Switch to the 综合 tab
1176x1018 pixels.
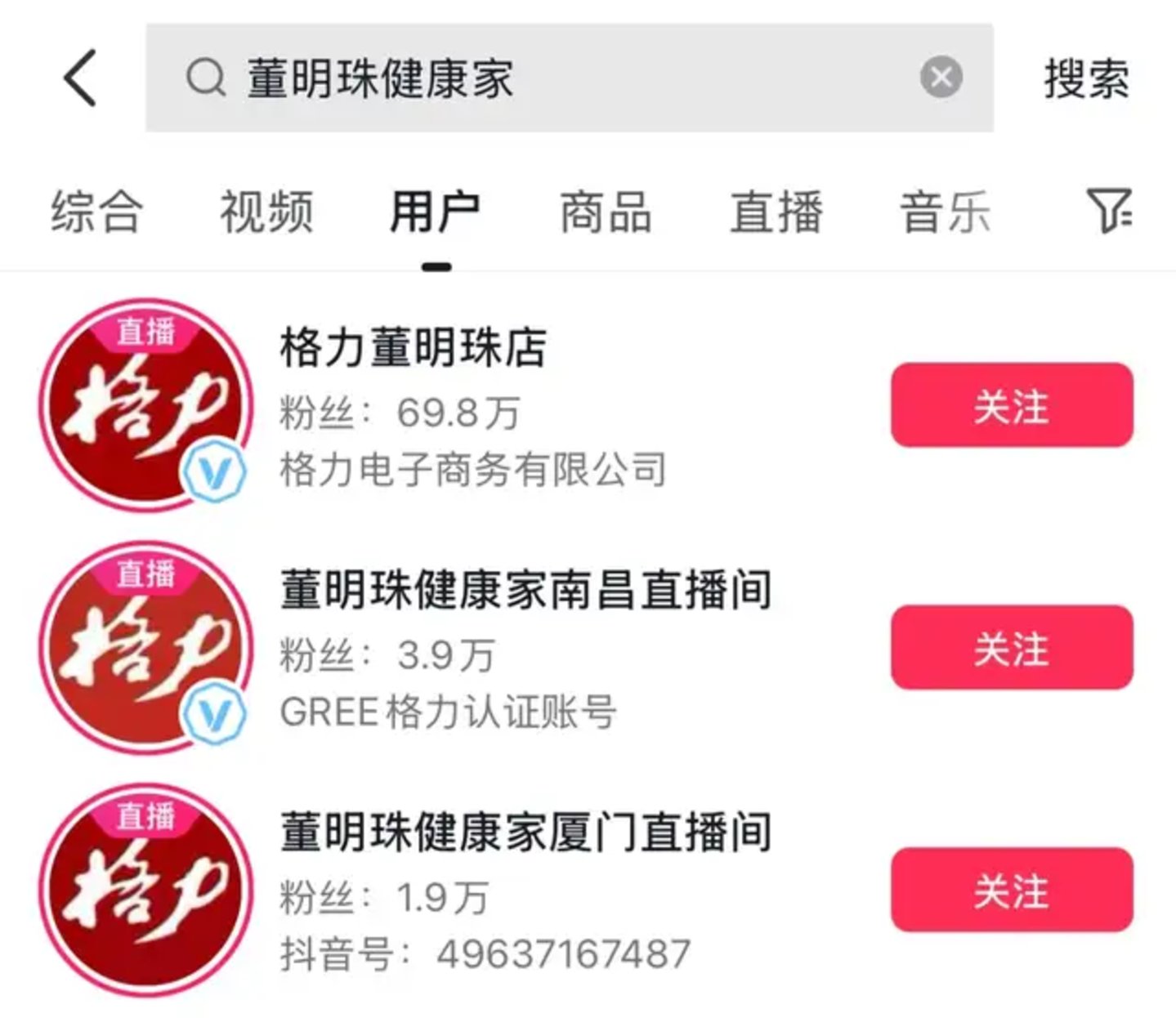[x=96, y=212]
